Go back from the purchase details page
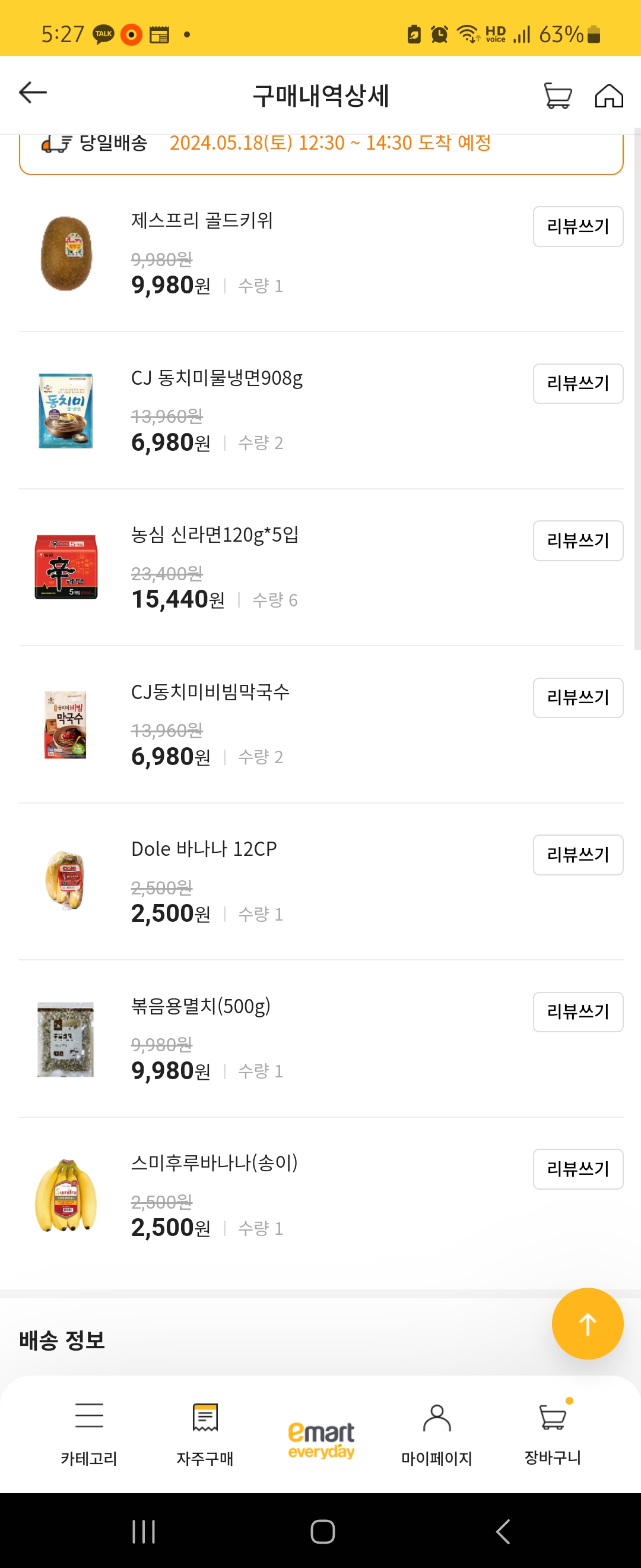 (x=33, y=93)
